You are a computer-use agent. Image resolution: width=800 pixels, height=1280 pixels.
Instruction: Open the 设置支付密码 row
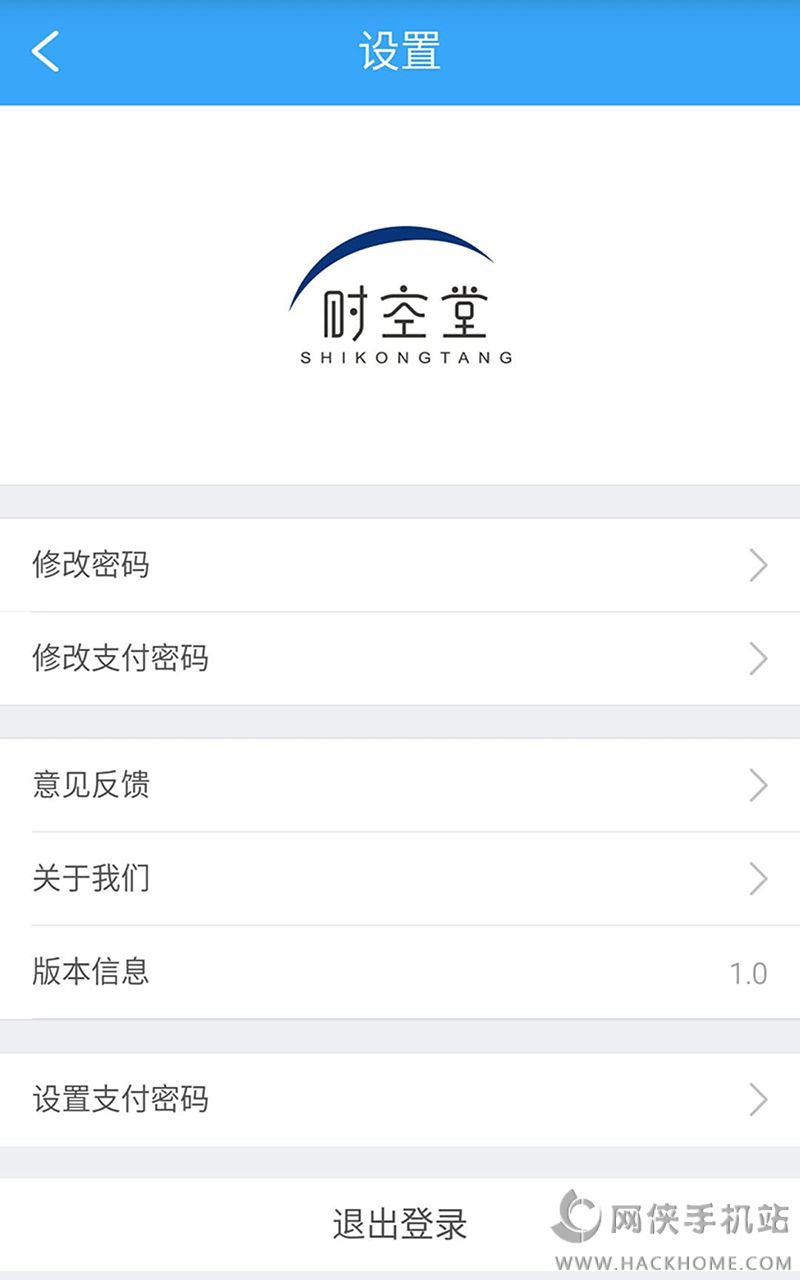tap(400, 1100)
